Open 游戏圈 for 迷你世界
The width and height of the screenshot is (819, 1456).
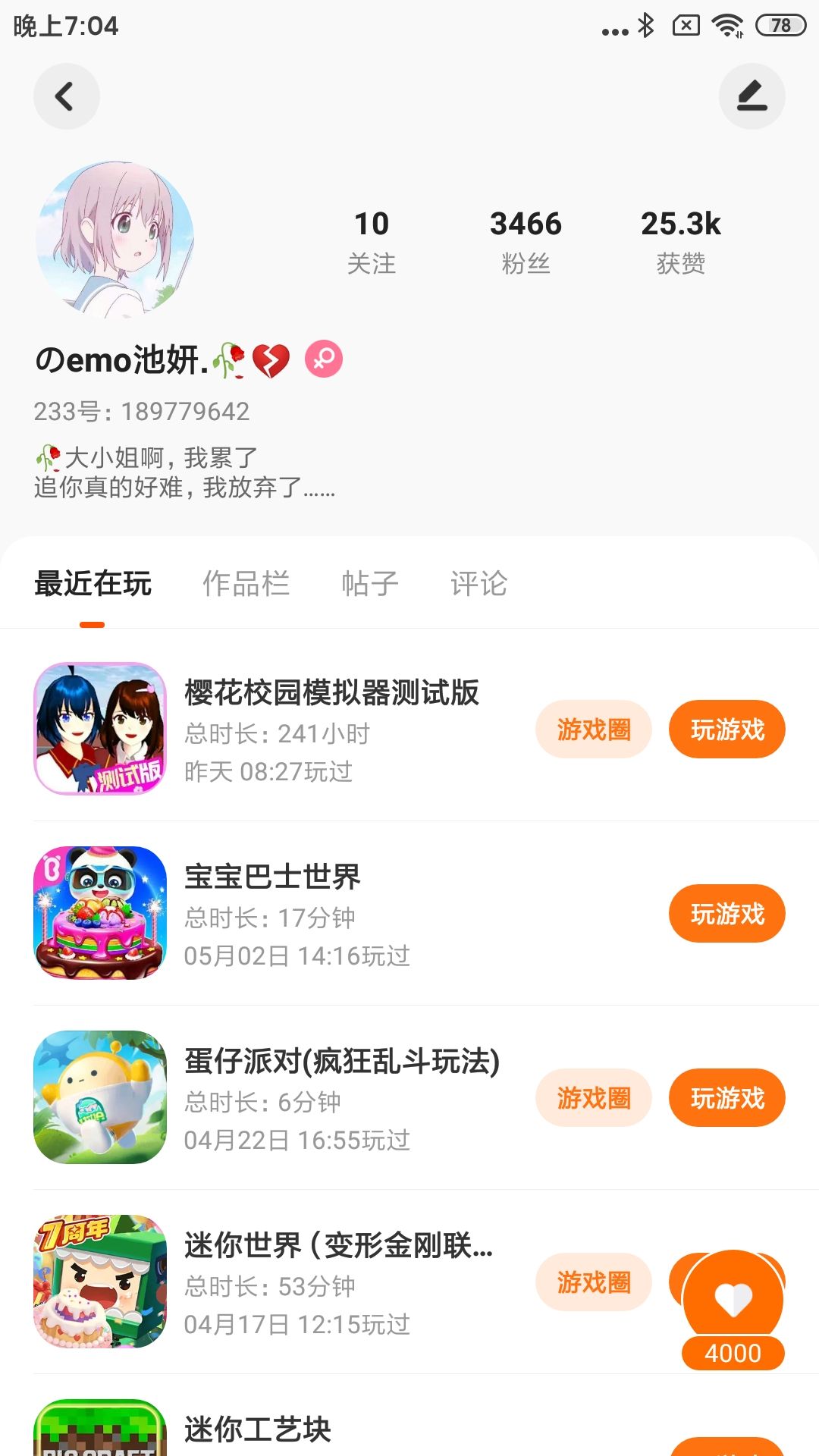(x=593, y=1282)
